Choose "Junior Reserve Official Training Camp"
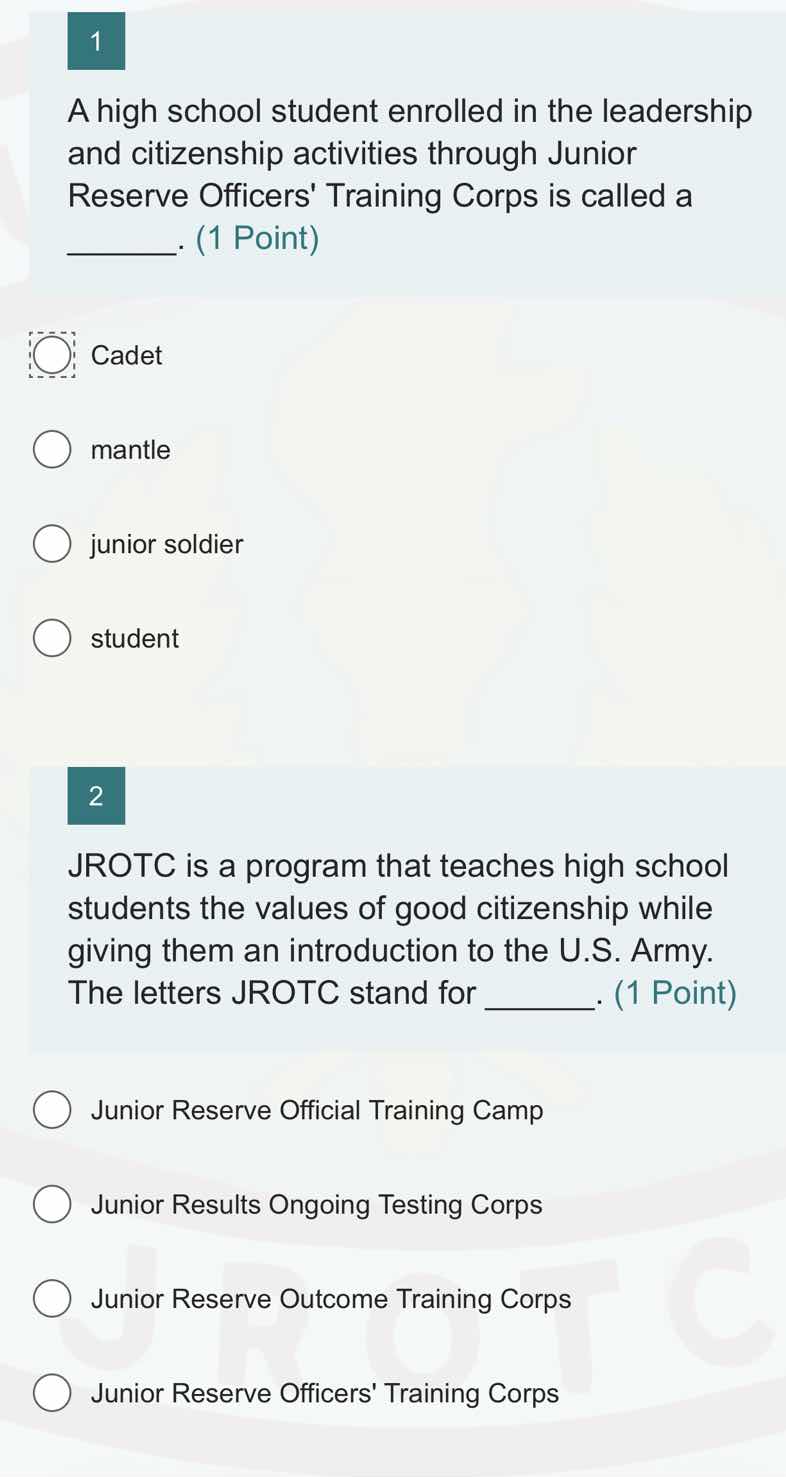Image resolution: width=786 pixels, height=1477 pixels. pyautogui.click(x=52, y=1109)
